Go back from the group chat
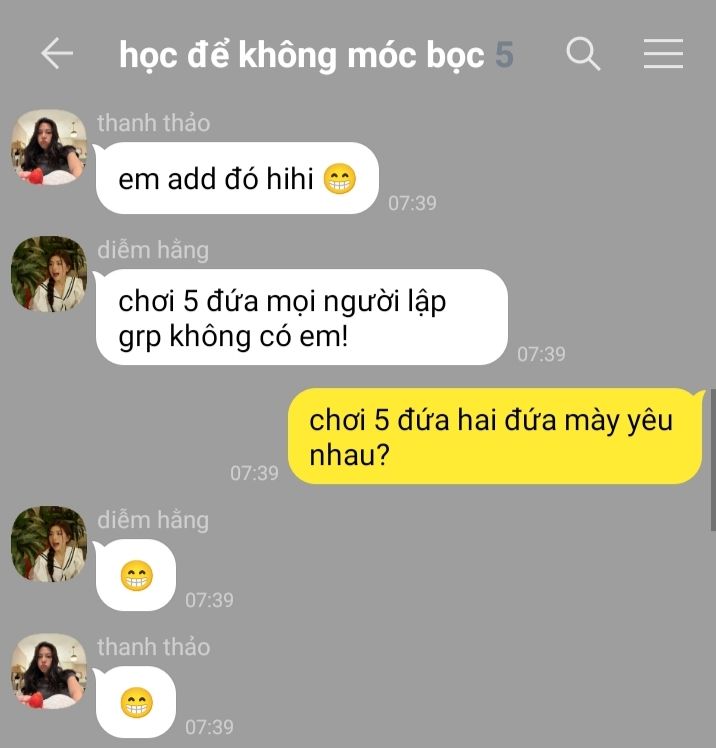The height and width of the screenshot is (748, 716). click(x=57, y=54)
